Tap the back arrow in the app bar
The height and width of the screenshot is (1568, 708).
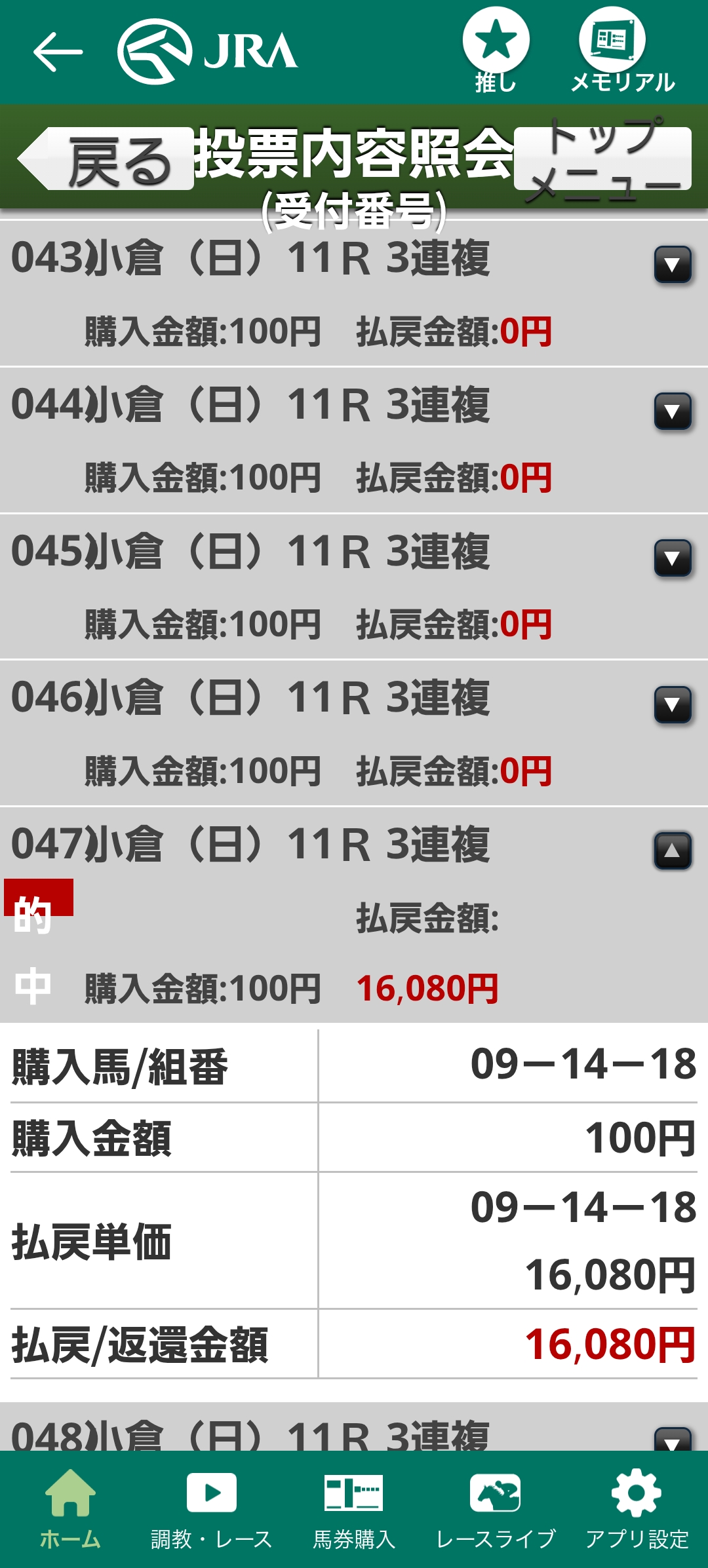(58, 52)
